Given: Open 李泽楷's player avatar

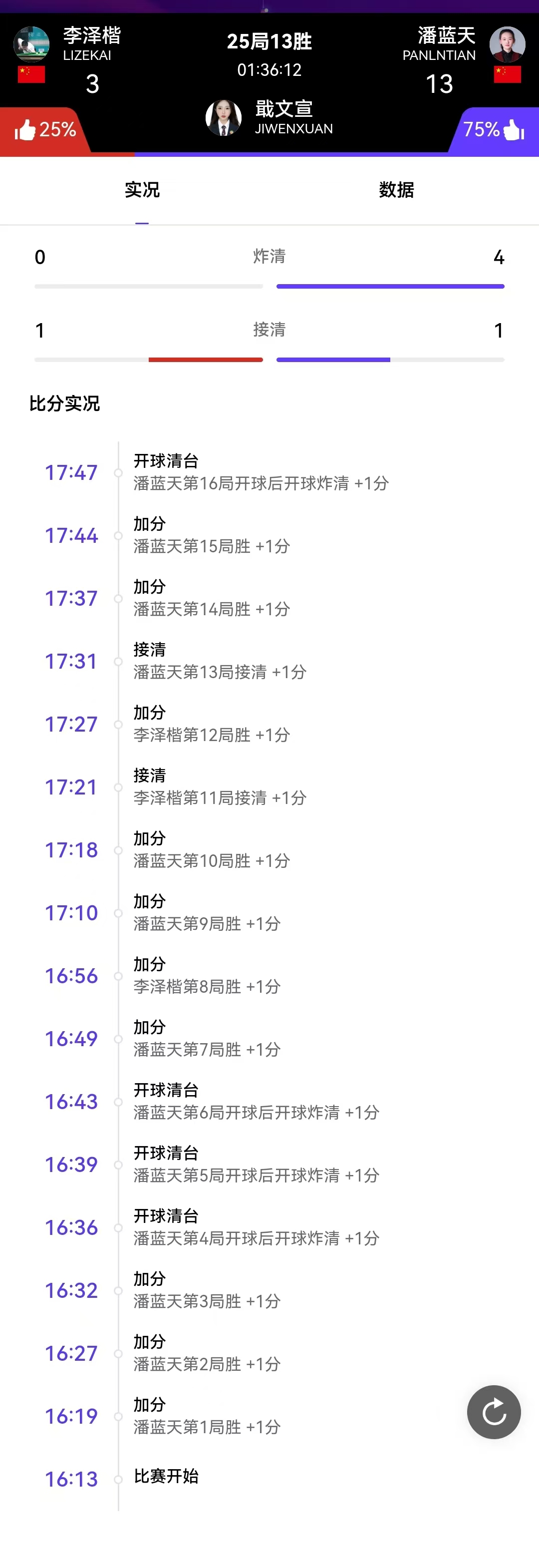Looking at the screenshot, I should [31, 44].
